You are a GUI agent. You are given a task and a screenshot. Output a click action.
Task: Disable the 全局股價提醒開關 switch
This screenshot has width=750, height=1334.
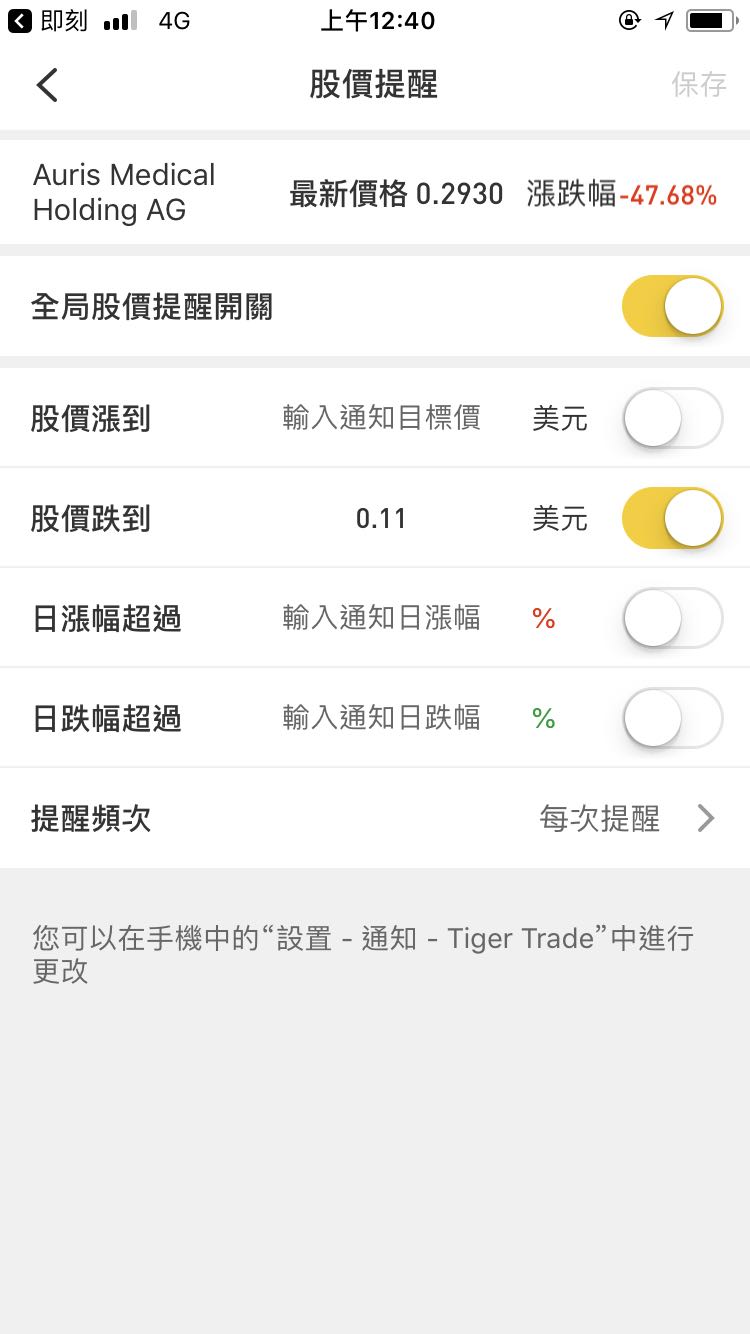(673, 306)
